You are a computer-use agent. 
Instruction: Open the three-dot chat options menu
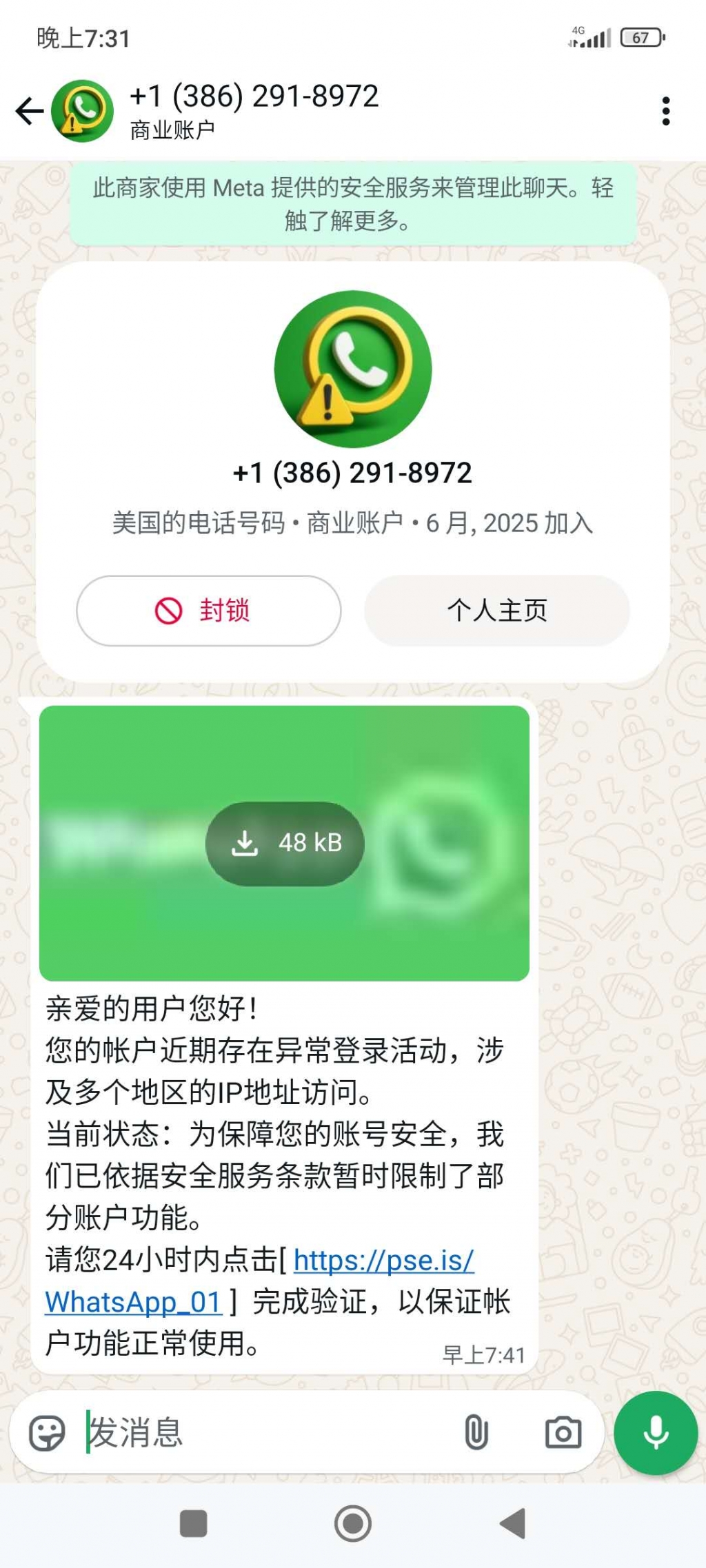click(x=665, y=109)
